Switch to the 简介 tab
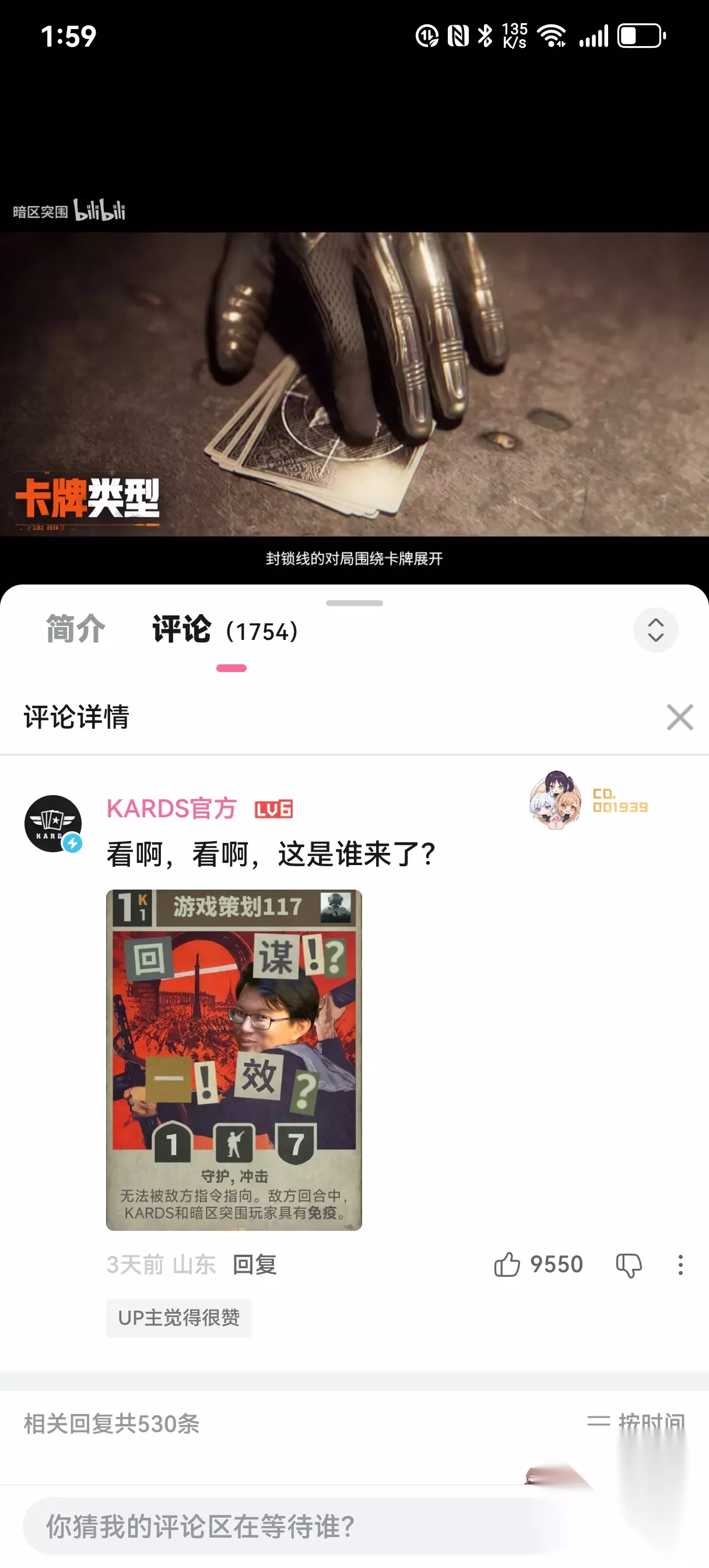Image resolution: width=709 pixels, height=1568 pixels. (x=75, y=629)
